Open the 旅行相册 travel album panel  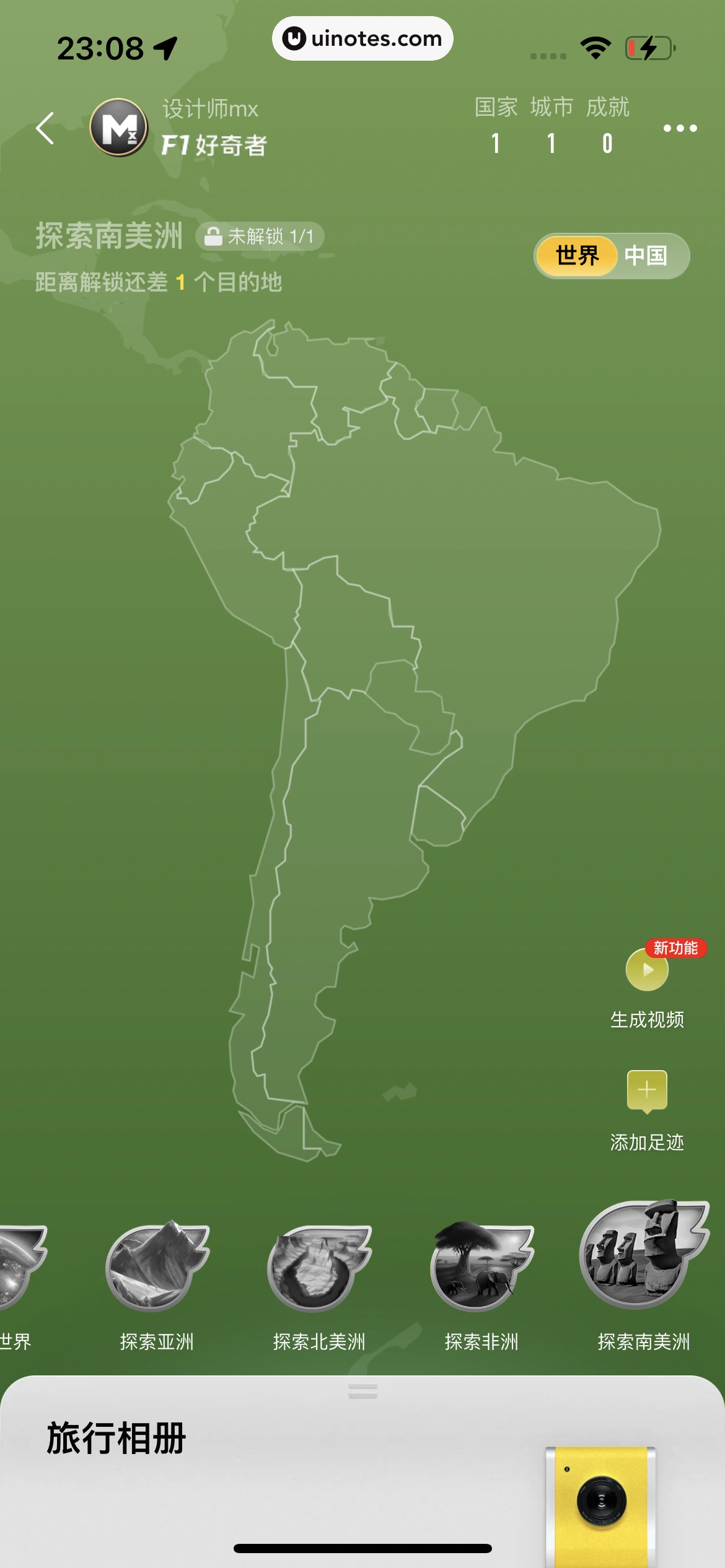[116, 1438]
